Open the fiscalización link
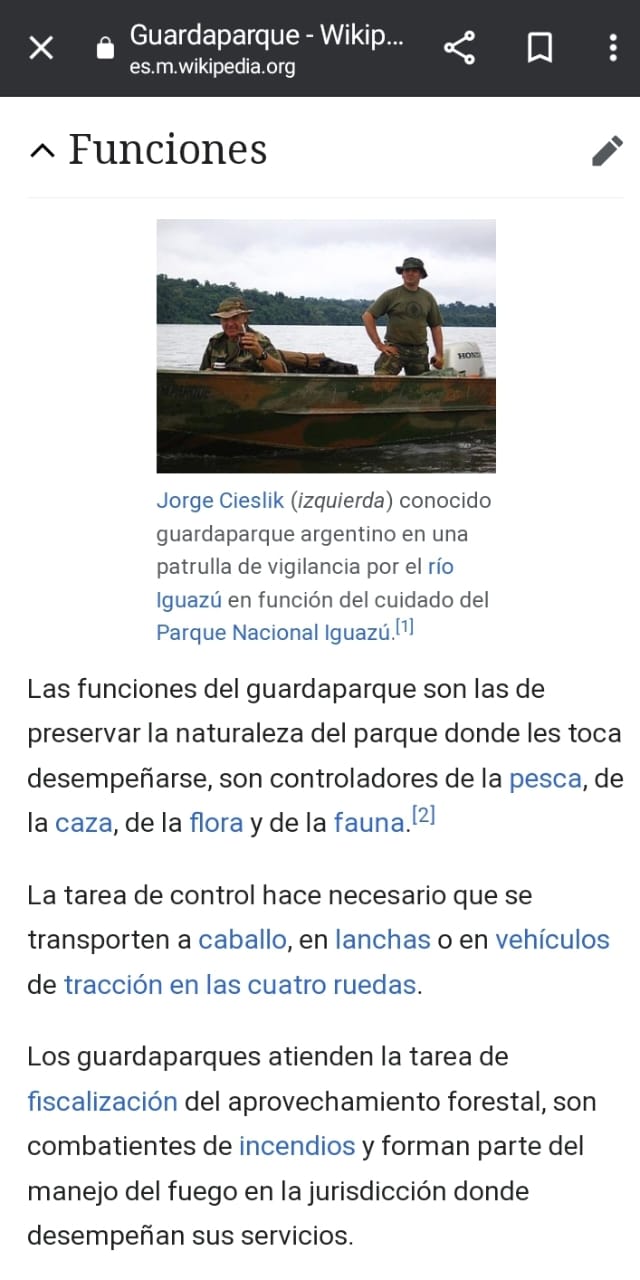This screenshot has height=1280, width=640. 102,1102
